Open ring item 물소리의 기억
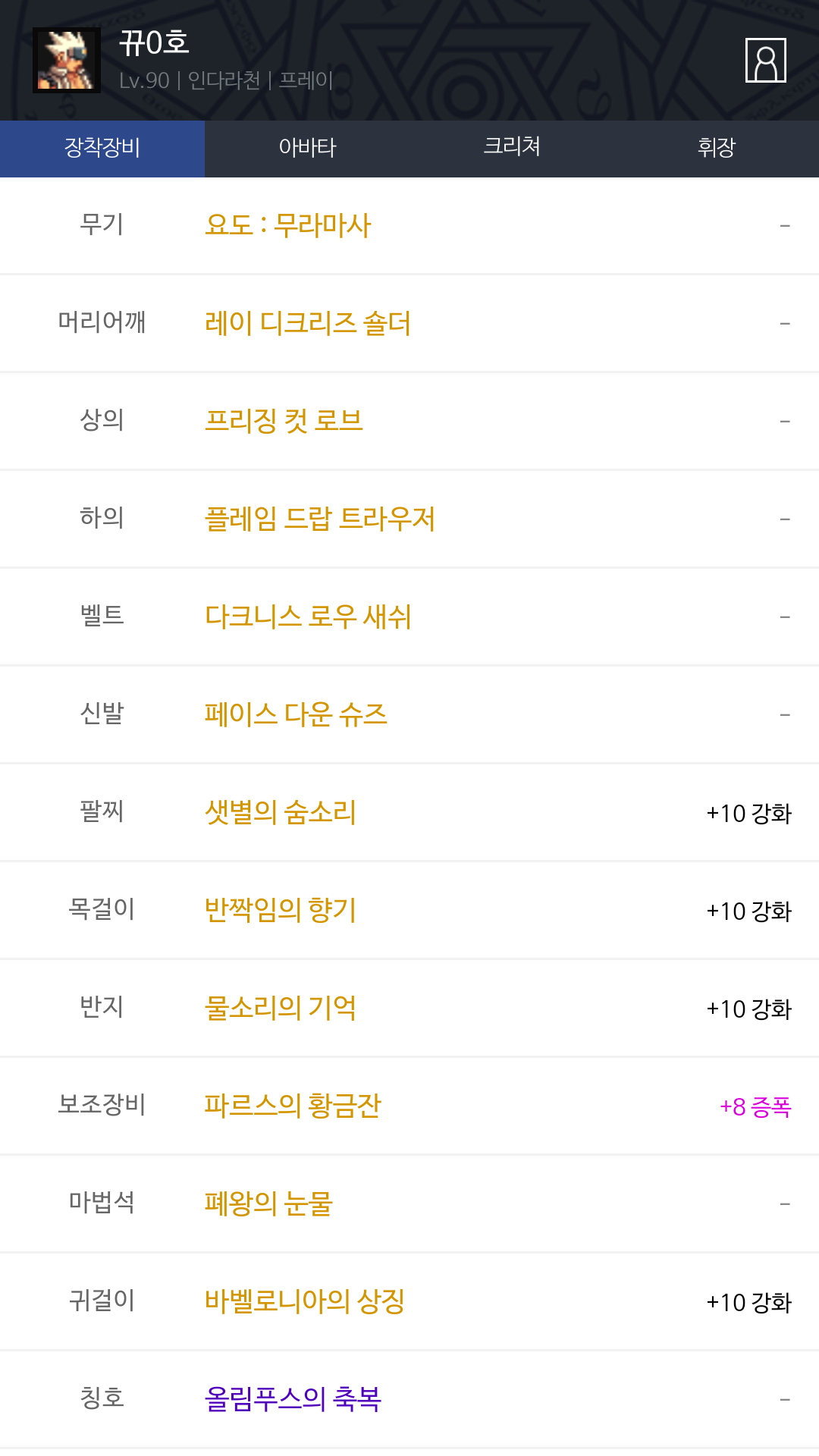The height and width of the screenshot is (1456, 819). coord(281,1008)
